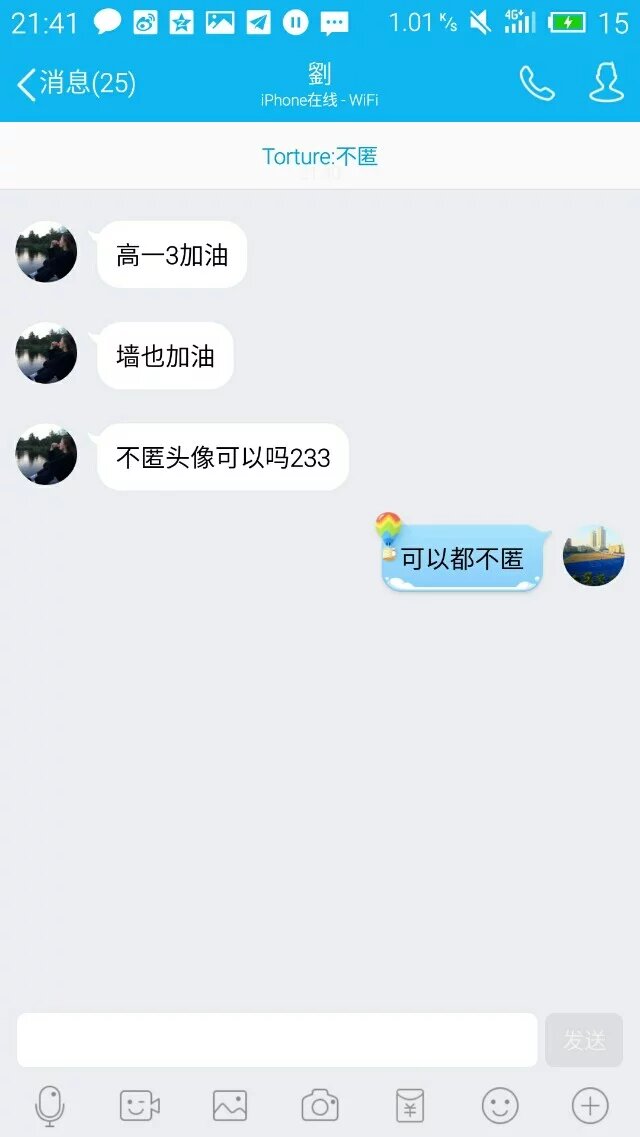
Task: Start a voice call with 劉
Action: tap(537, 84)
